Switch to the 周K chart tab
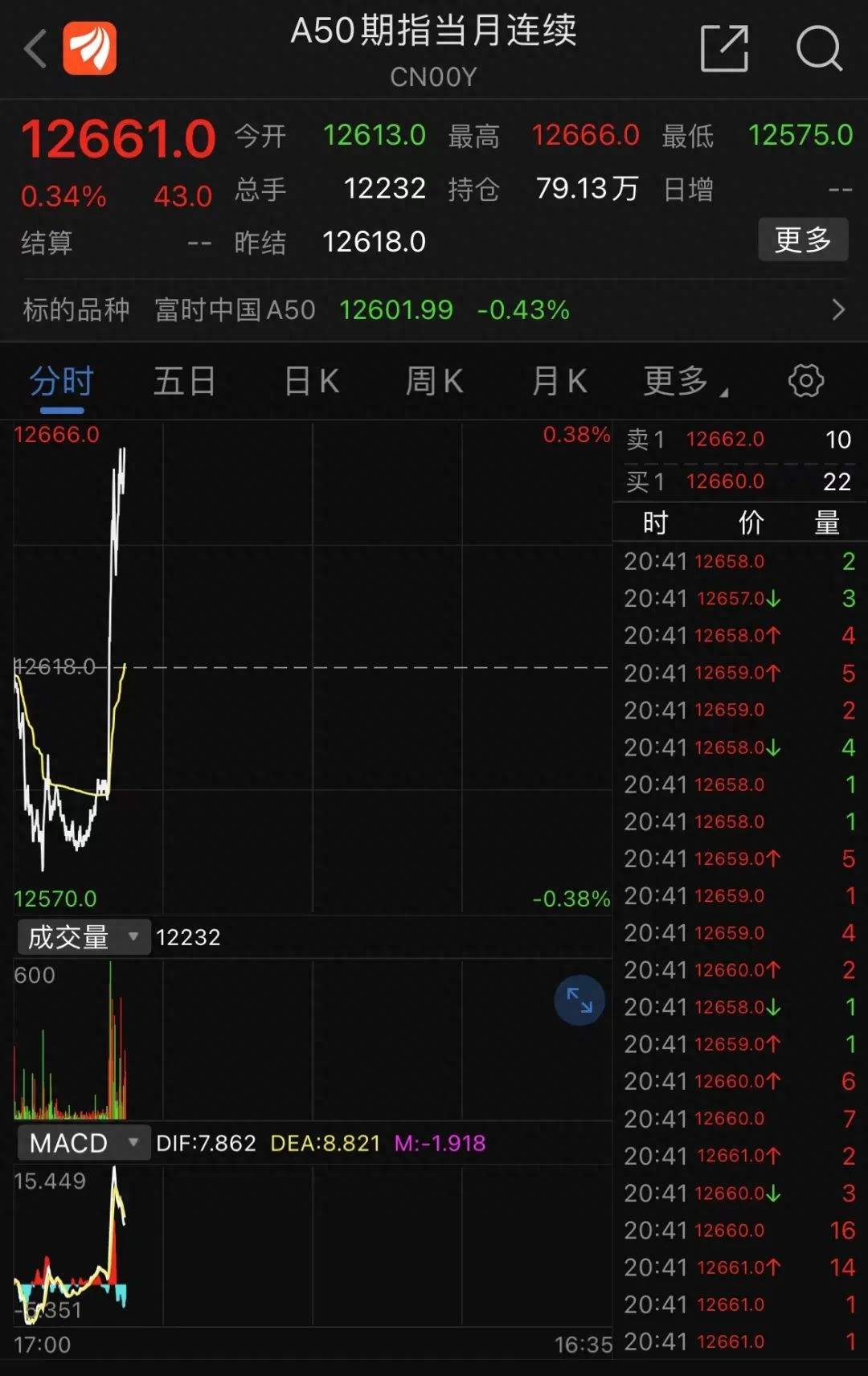Image resolution: width=868 pixels, height=1376 pixels. pos(434,381)
